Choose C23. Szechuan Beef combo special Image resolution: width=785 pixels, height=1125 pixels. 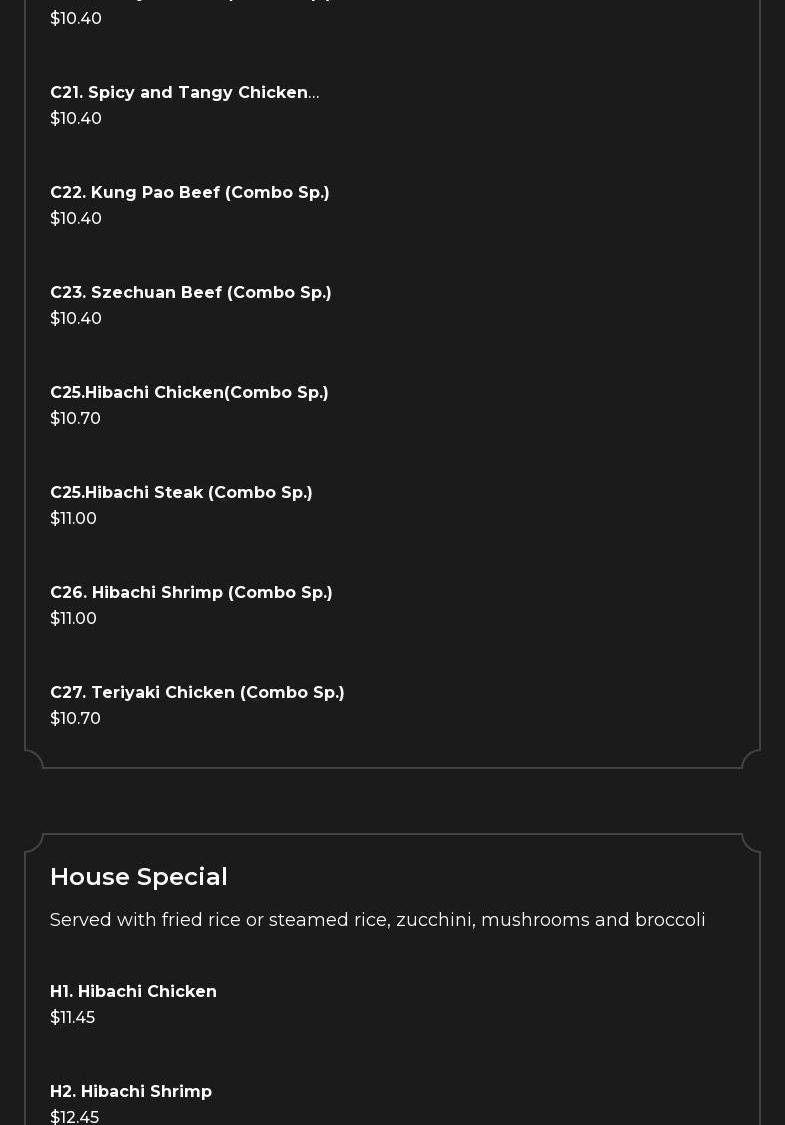click(x=190, y=293)
